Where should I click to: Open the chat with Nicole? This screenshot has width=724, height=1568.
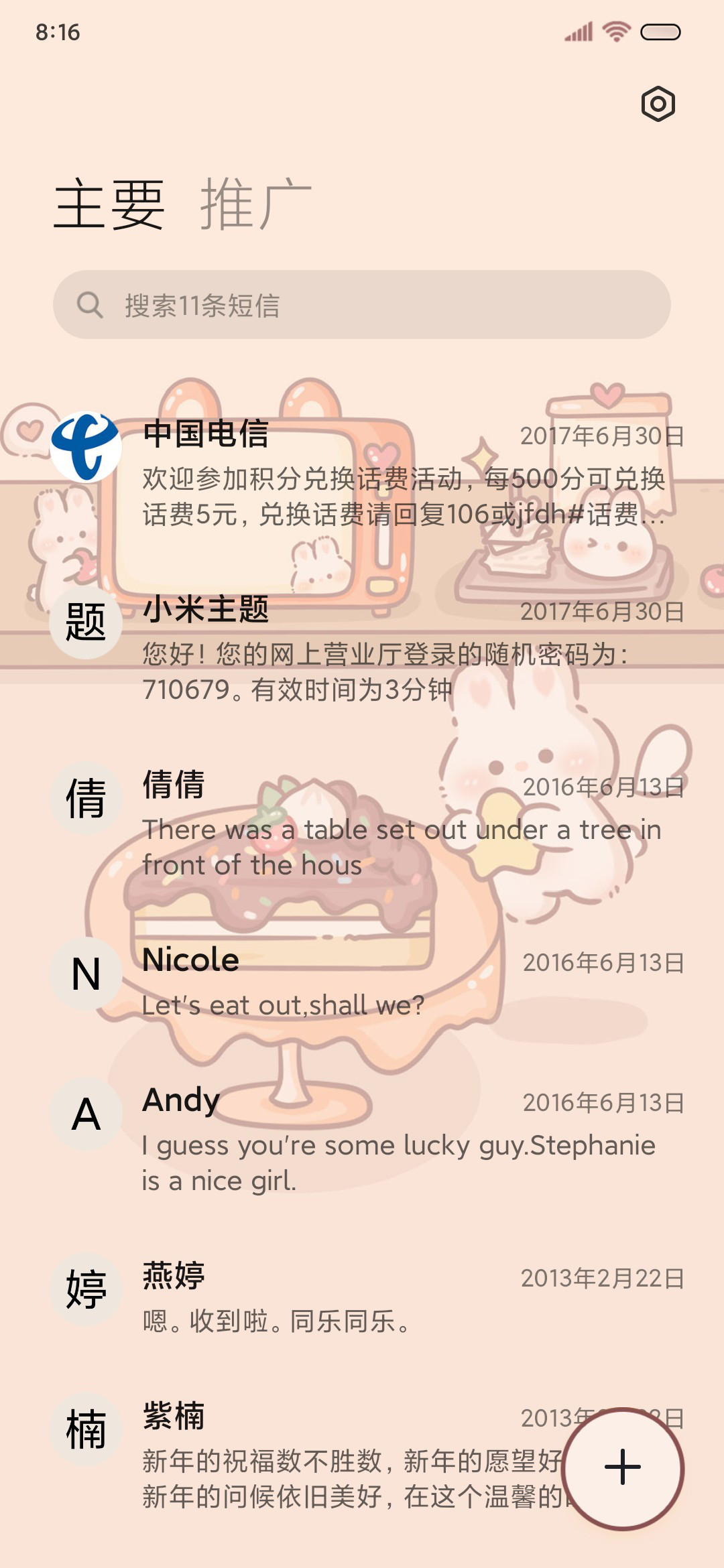362,981
